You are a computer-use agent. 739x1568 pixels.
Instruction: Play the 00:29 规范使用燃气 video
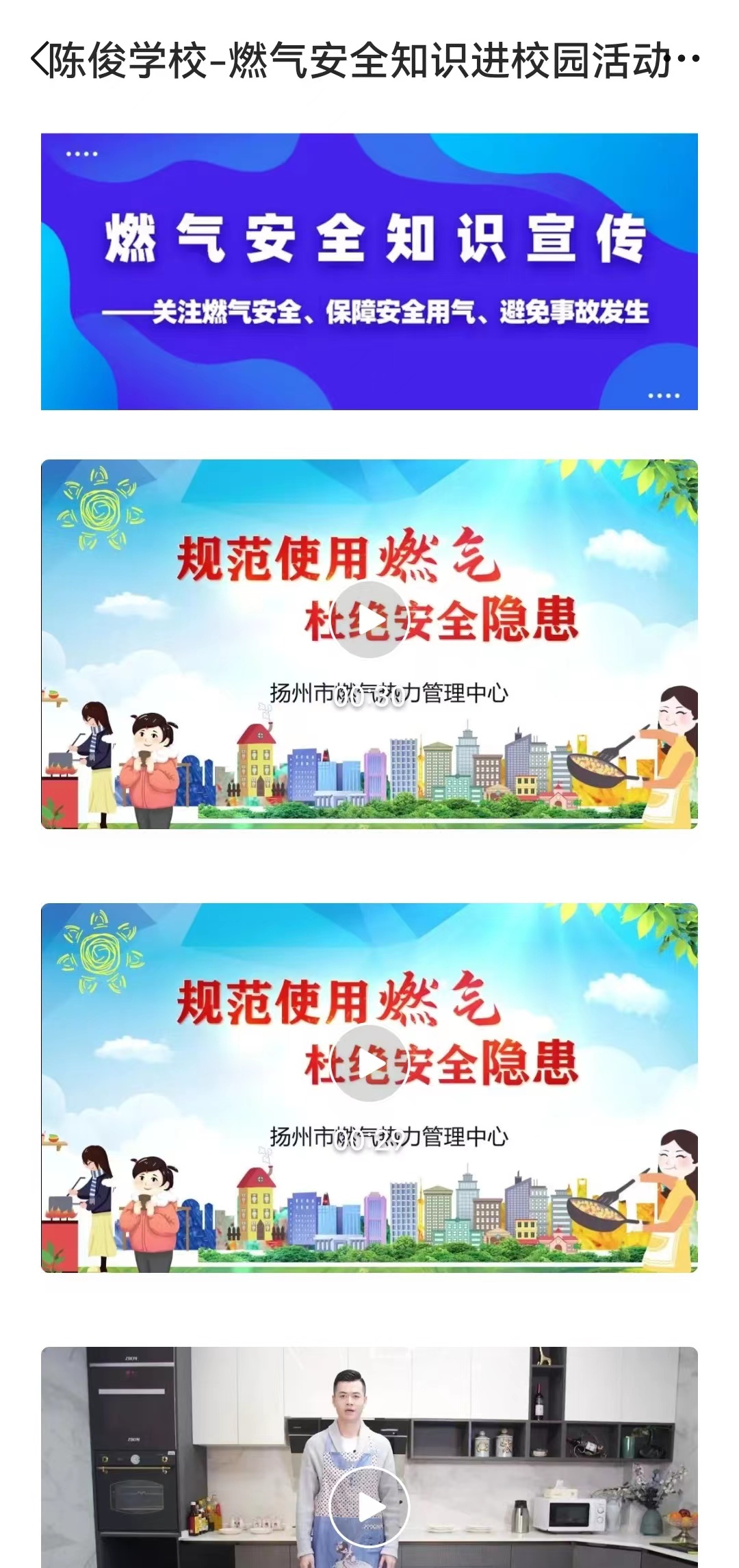[x=369, y=1064]
